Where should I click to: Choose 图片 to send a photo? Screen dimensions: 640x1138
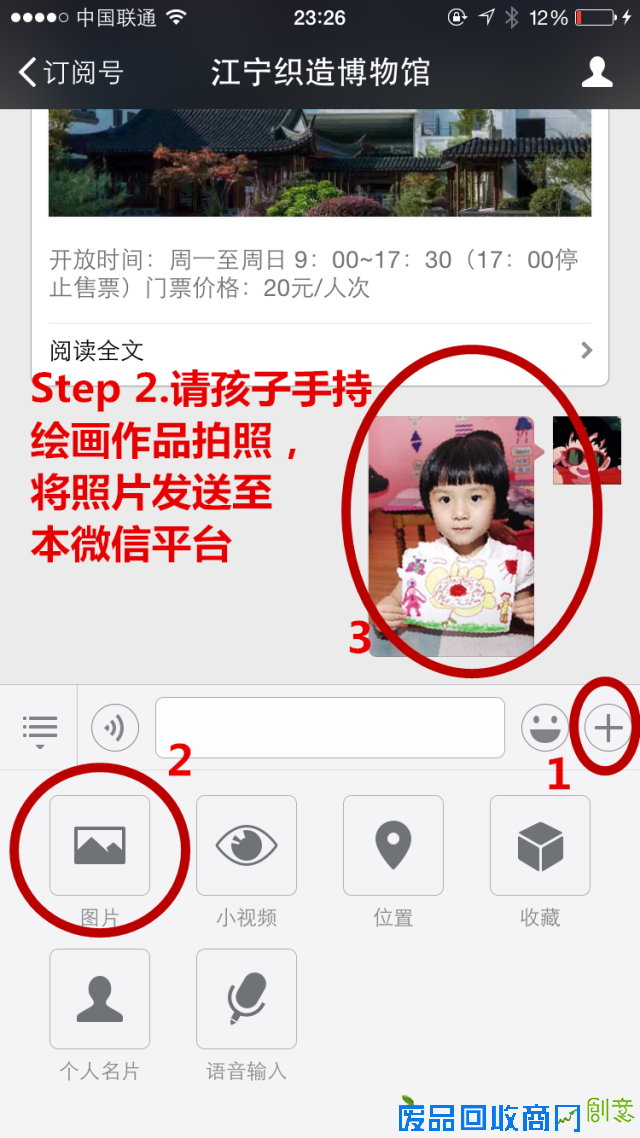click(x=100, y=846)
